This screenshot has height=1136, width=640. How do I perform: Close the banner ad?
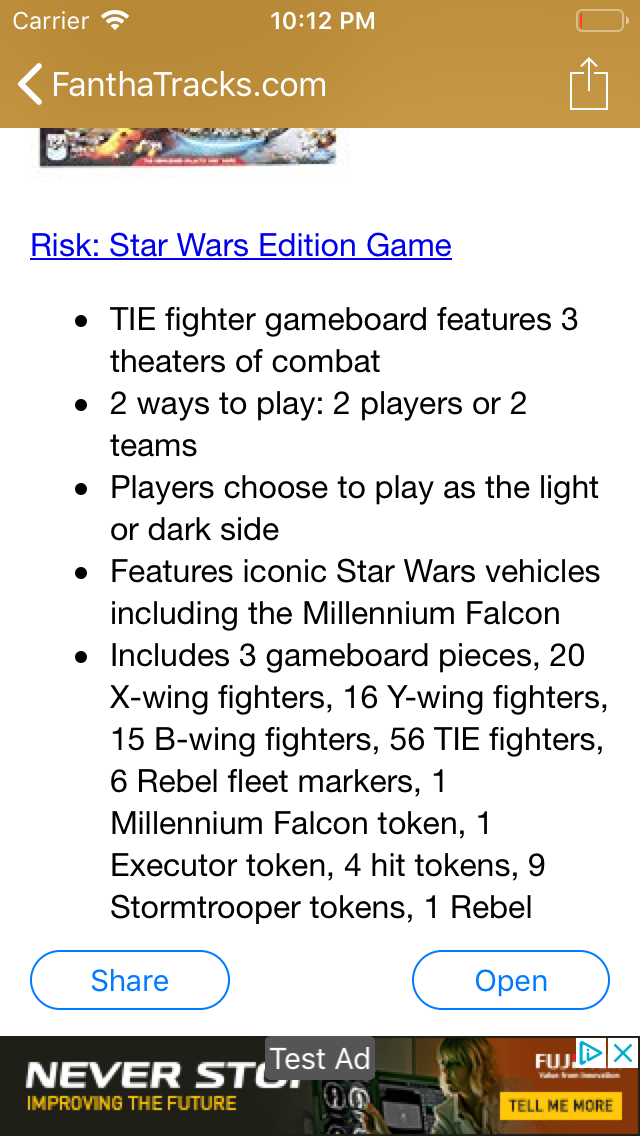tap(623, 1053)
